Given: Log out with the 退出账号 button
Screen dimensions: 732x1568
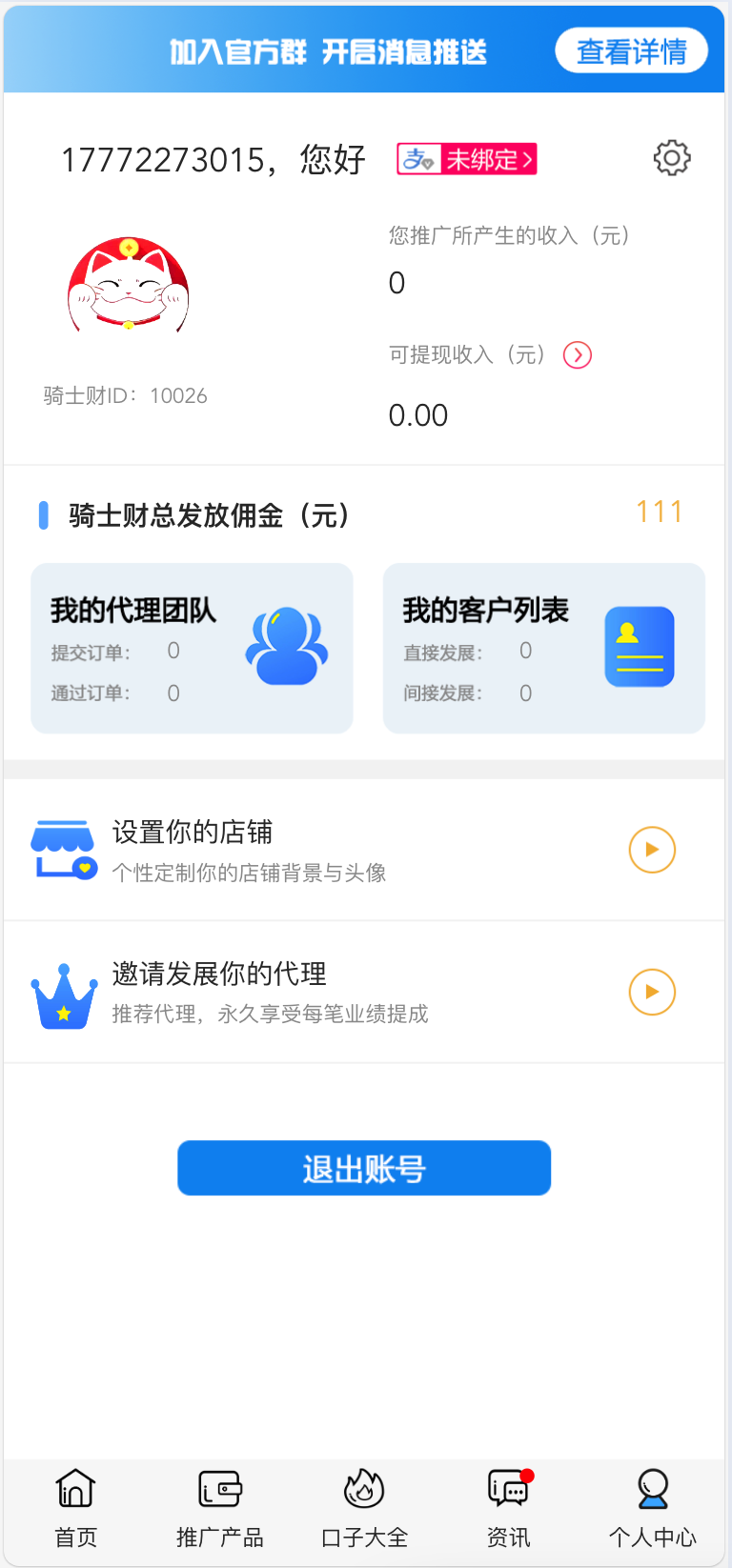Looking at the screenshot, I should 364,1168.
